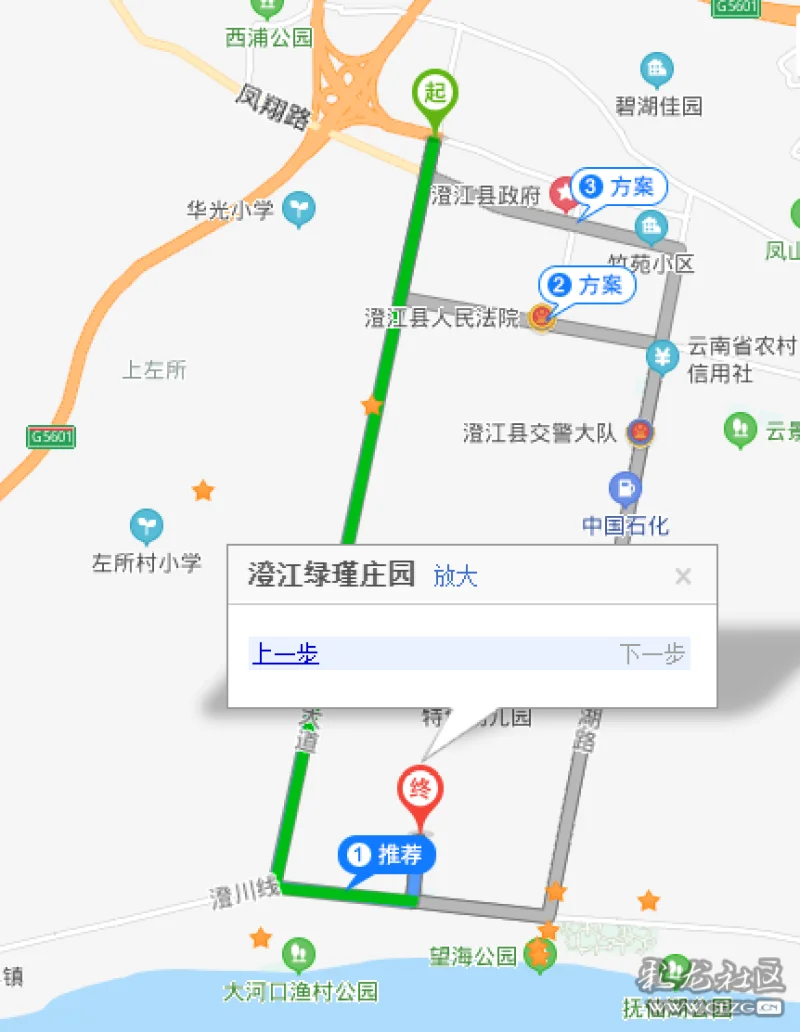Tap the red 终 destination marker

[420, 790]
